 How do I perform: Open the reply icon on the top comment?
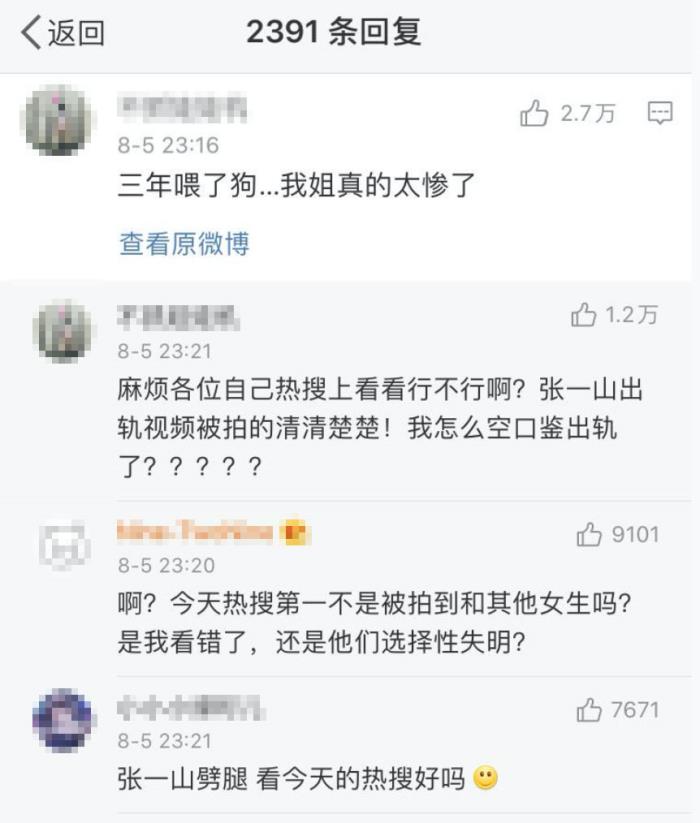click(x=660, y=113)
